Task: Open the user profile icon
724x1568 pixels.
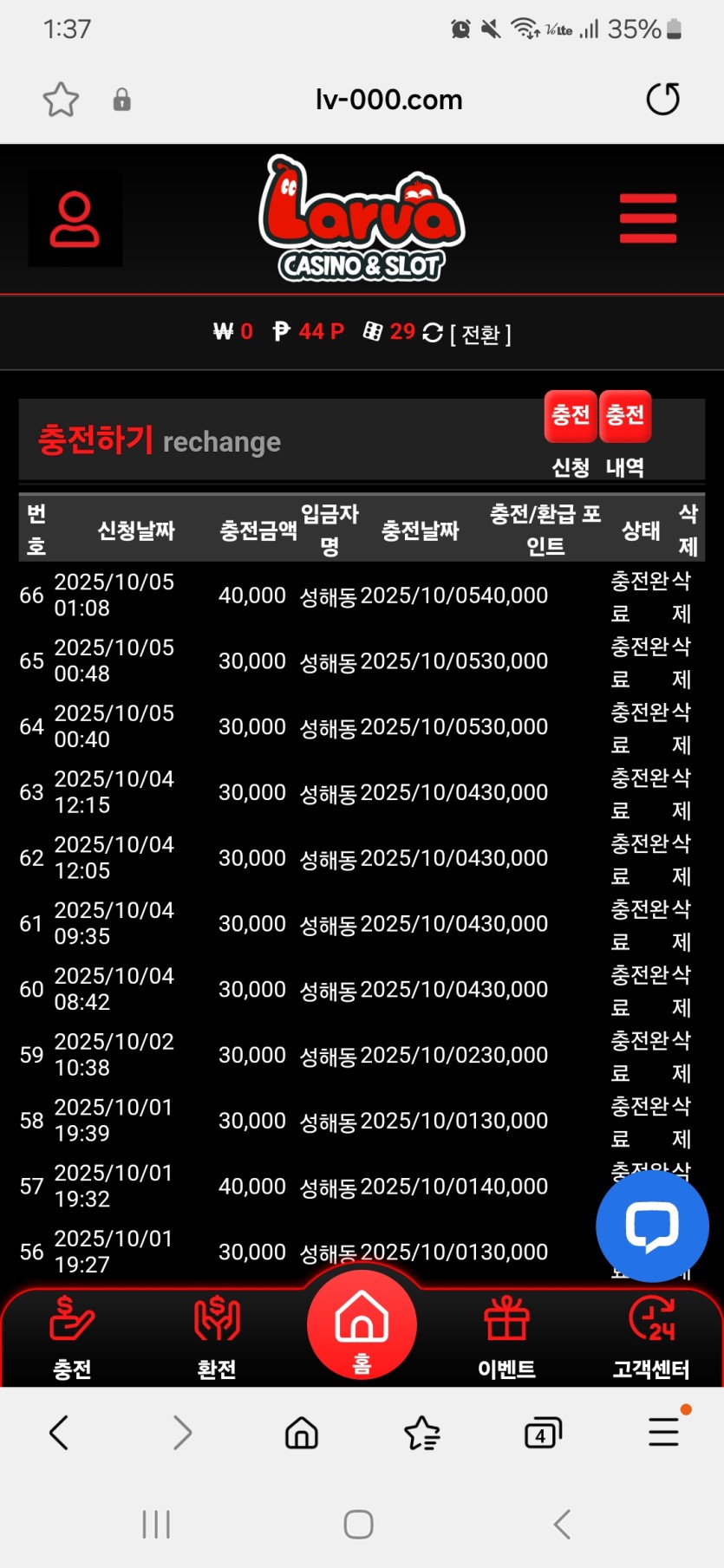Action: pyautogui.click(x=75, y=219)
